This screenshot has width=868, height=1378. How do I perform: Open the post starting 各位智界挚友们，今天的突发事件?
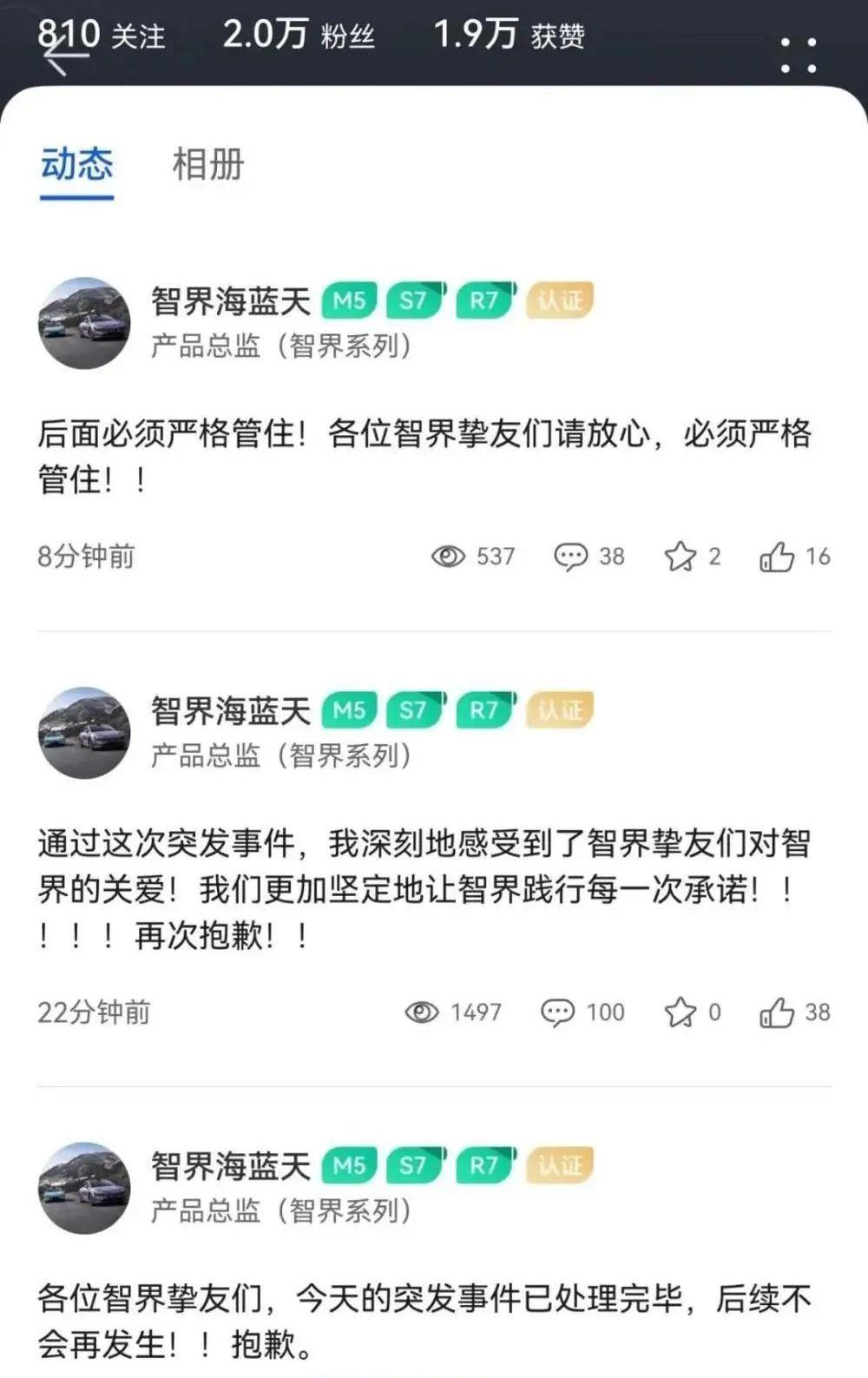[424, 1321]
